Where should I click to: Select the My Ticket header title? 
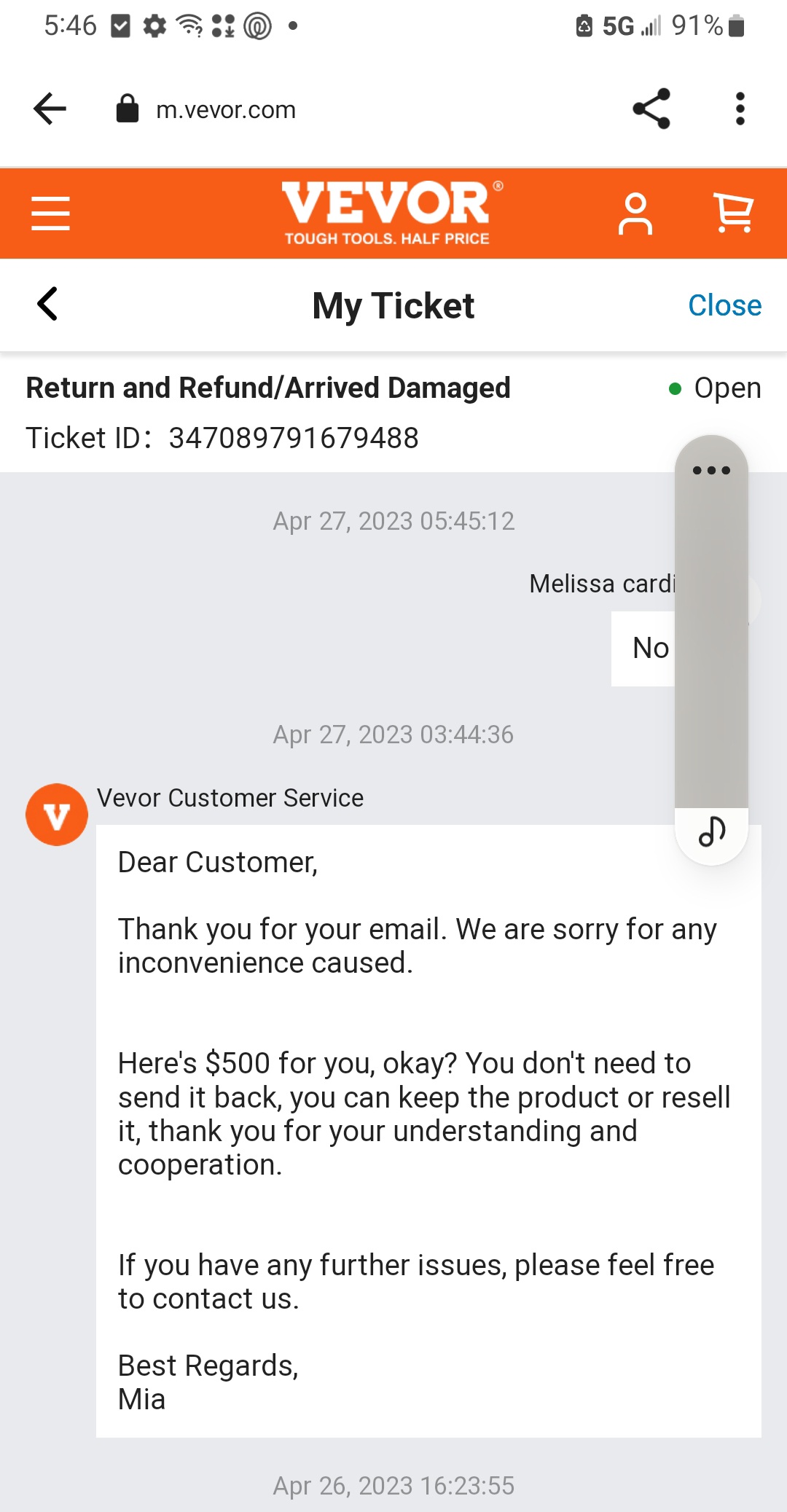tap(392, 305)
